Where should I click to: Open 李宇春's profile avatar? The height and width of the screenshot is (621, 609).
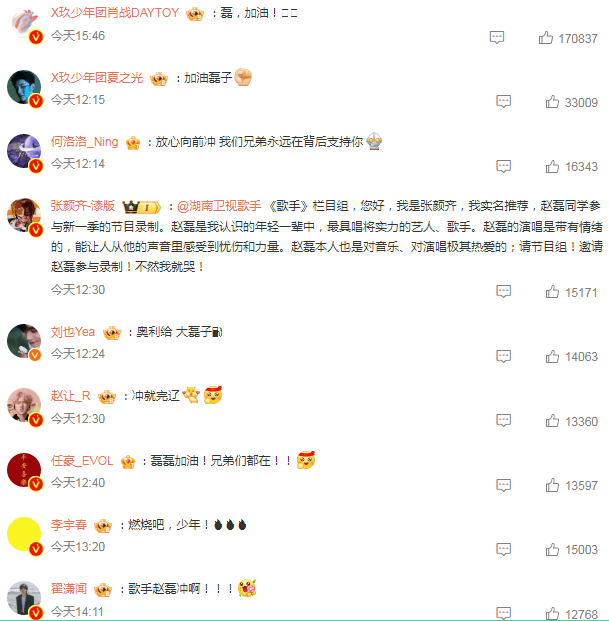pyautogui.click(x=24, y=534)
